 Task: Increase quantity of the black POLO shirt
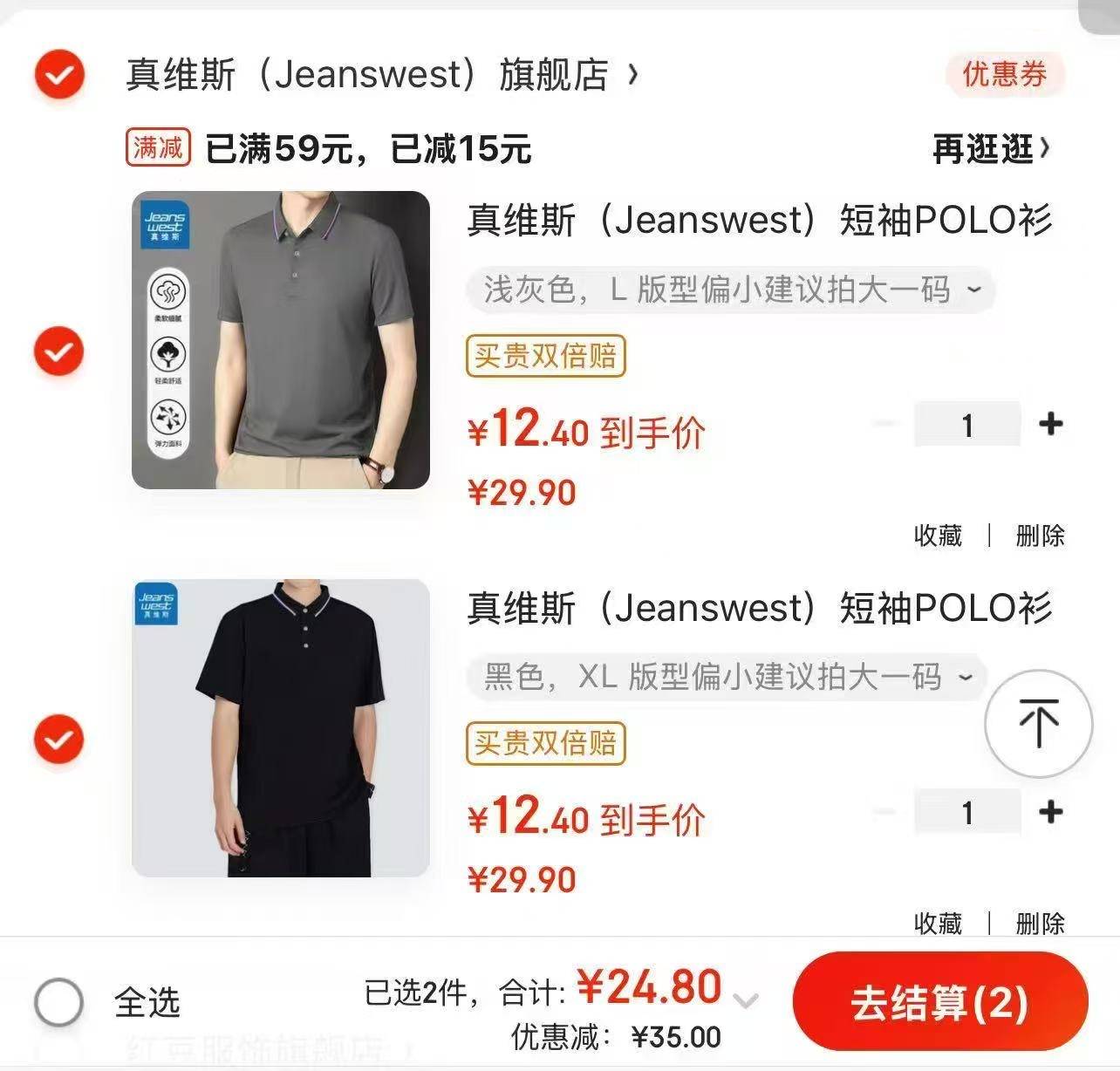pyautogui.click(x=1051, y=812)
